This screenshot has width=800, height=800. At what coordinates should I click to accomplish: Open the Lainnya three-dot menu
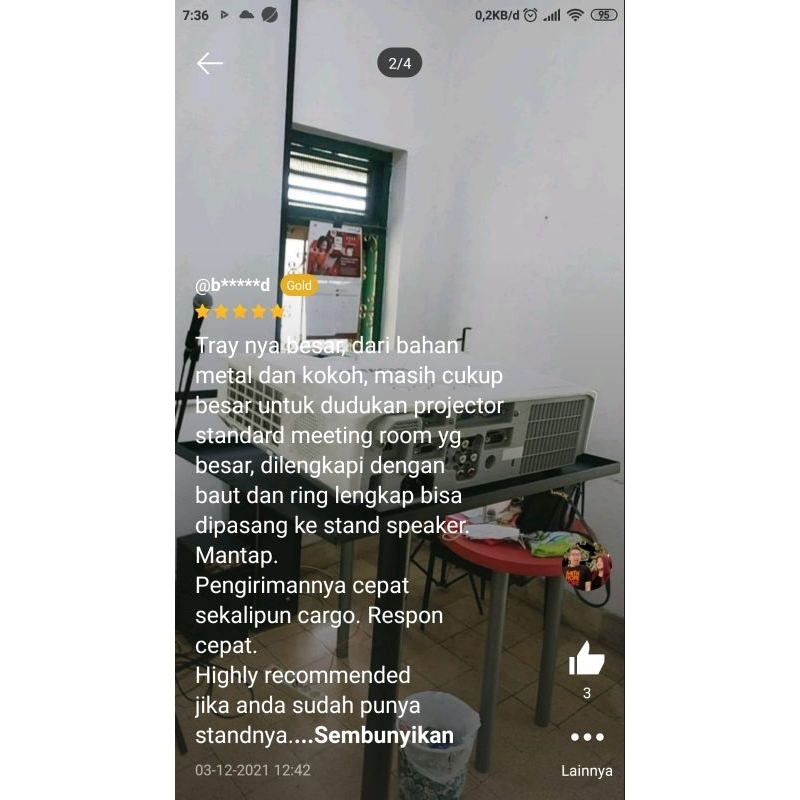click(x=586, y=738)
